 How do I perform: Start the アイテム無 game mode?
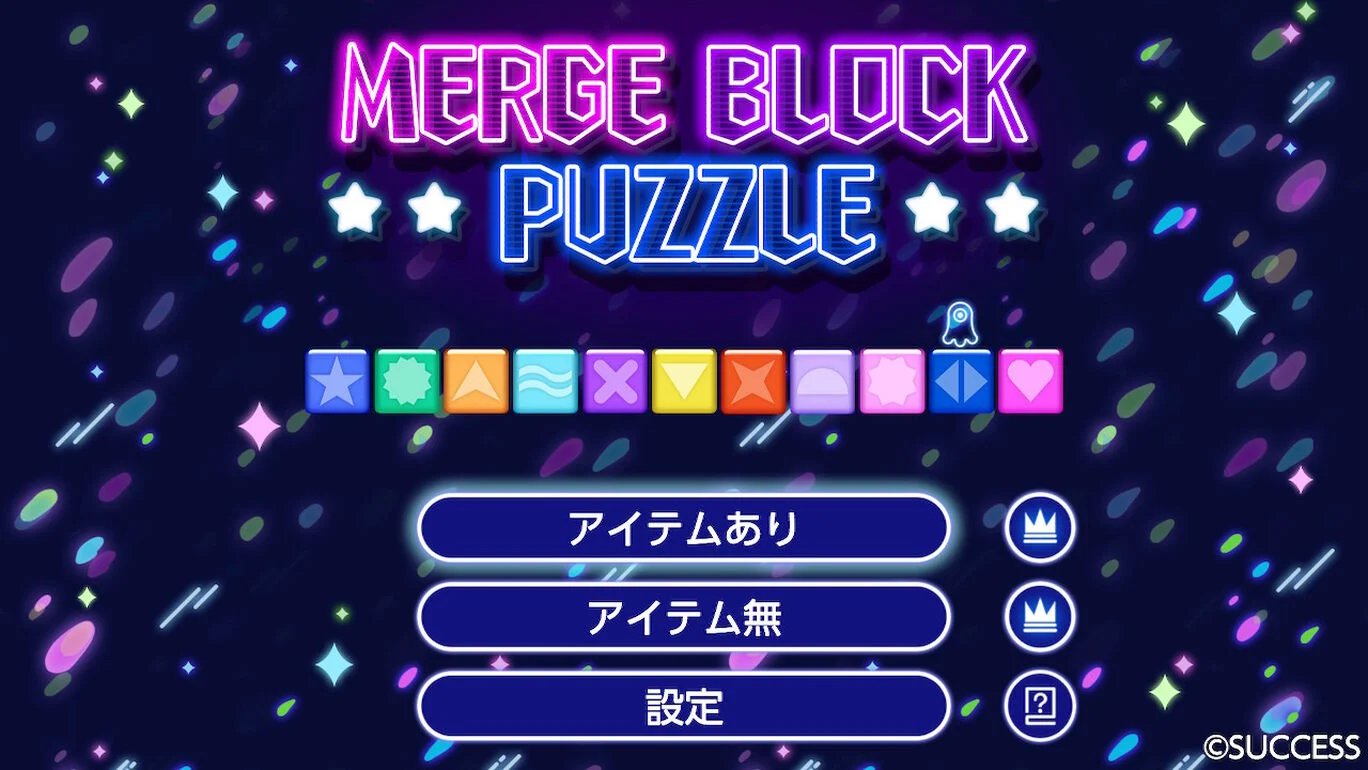tap(683, 617)
